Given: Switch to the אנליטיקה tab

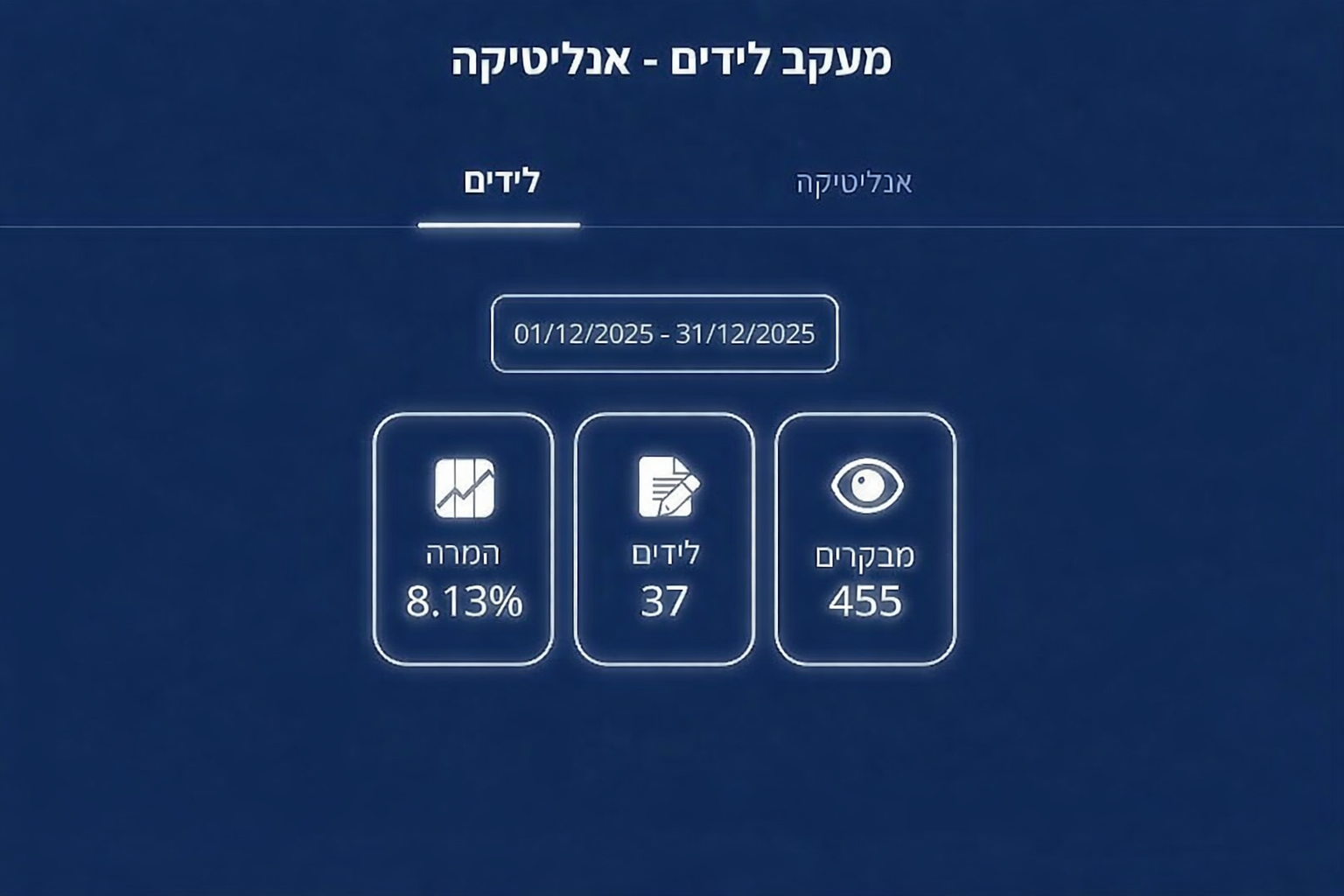Looking at the screenshot, I should (x=853, y=183).
